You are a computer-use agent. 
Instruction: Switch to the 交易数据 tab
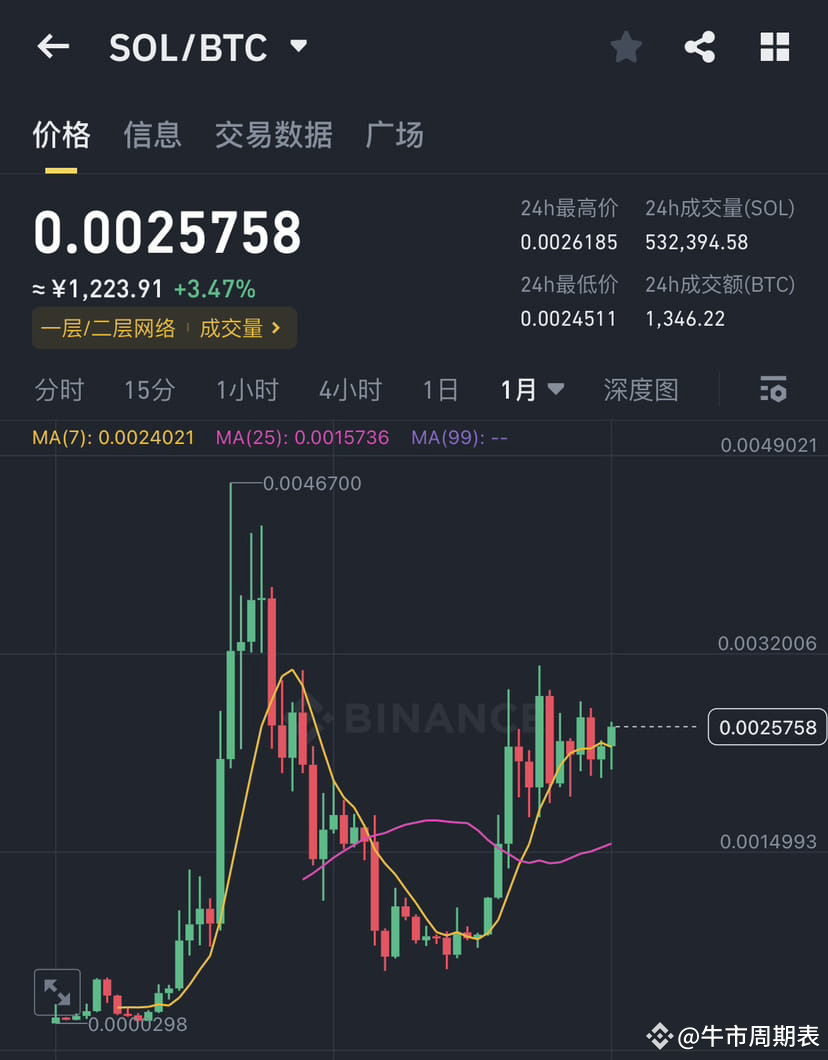click(x=273, y=135)
